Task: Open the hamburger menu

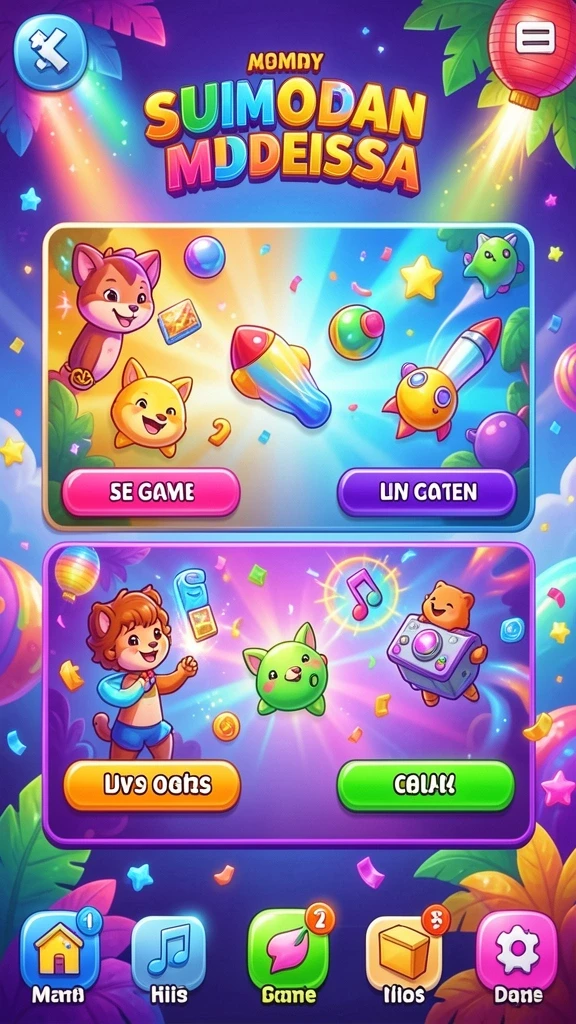Action: [x=535, y=39]
